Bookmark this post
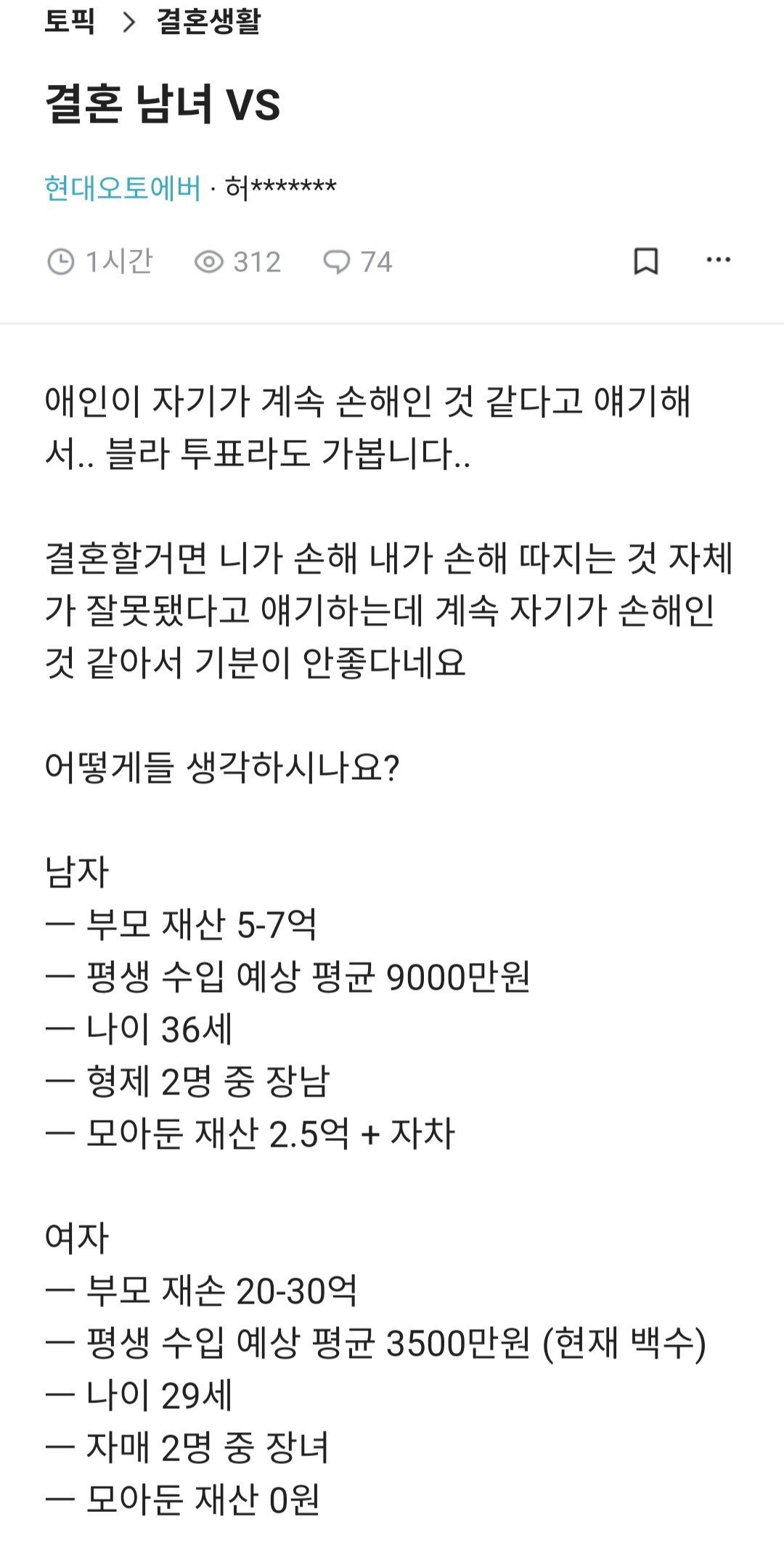Viewport: 784px width, 1541px height. 646,261
